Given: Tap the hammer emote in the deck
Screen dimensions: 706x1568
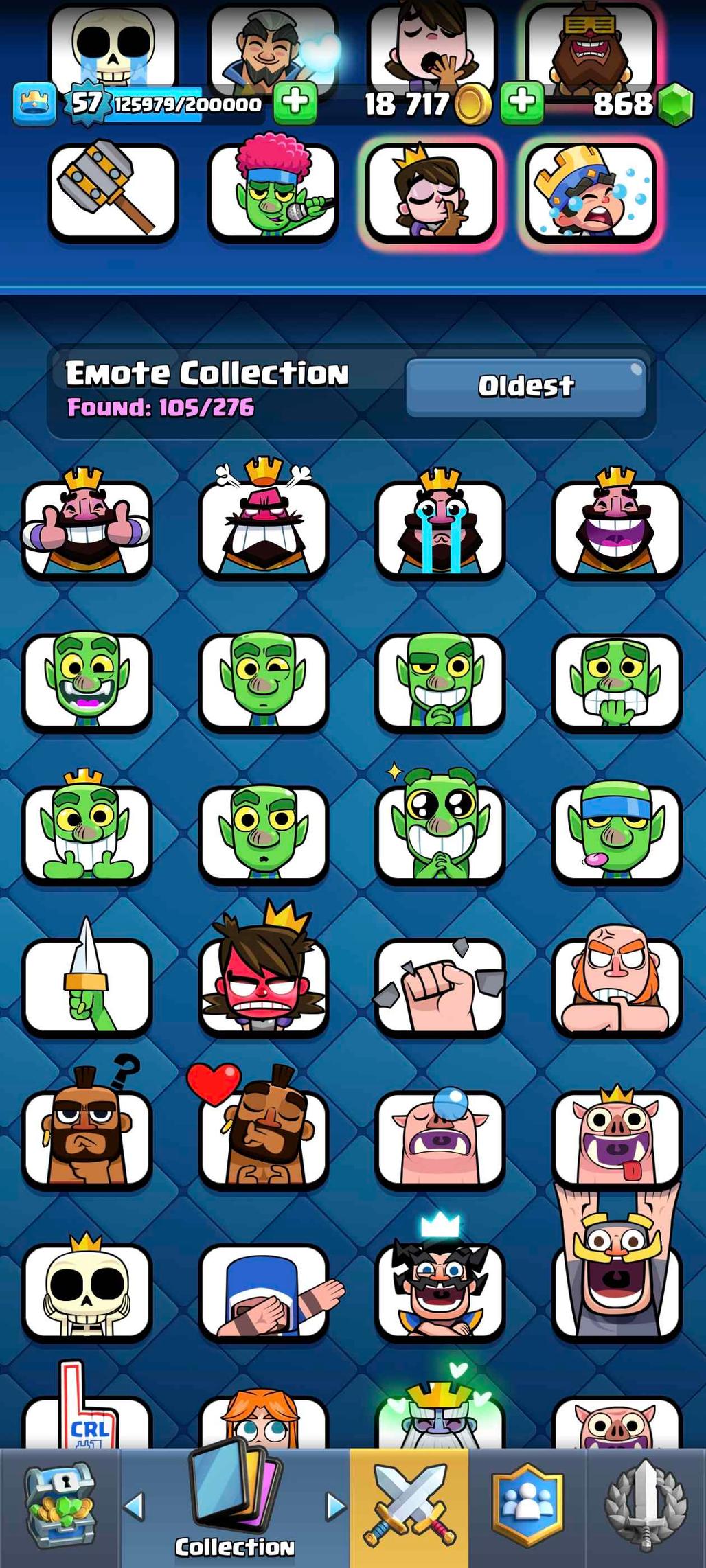Looking at the screenshot, I should [x=113, y=191].
